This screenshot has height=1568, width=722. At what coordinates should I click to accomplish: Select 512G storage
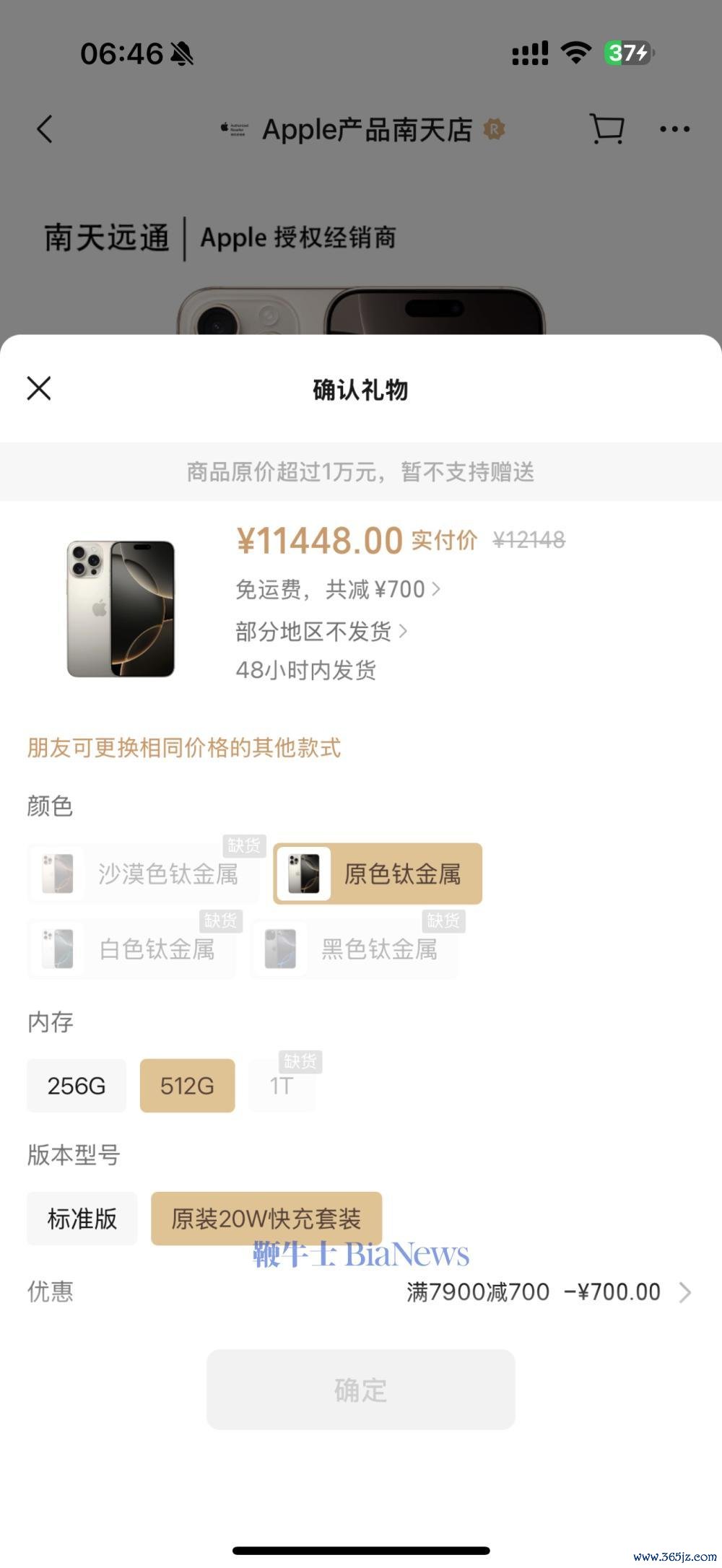pos(187,1086)
